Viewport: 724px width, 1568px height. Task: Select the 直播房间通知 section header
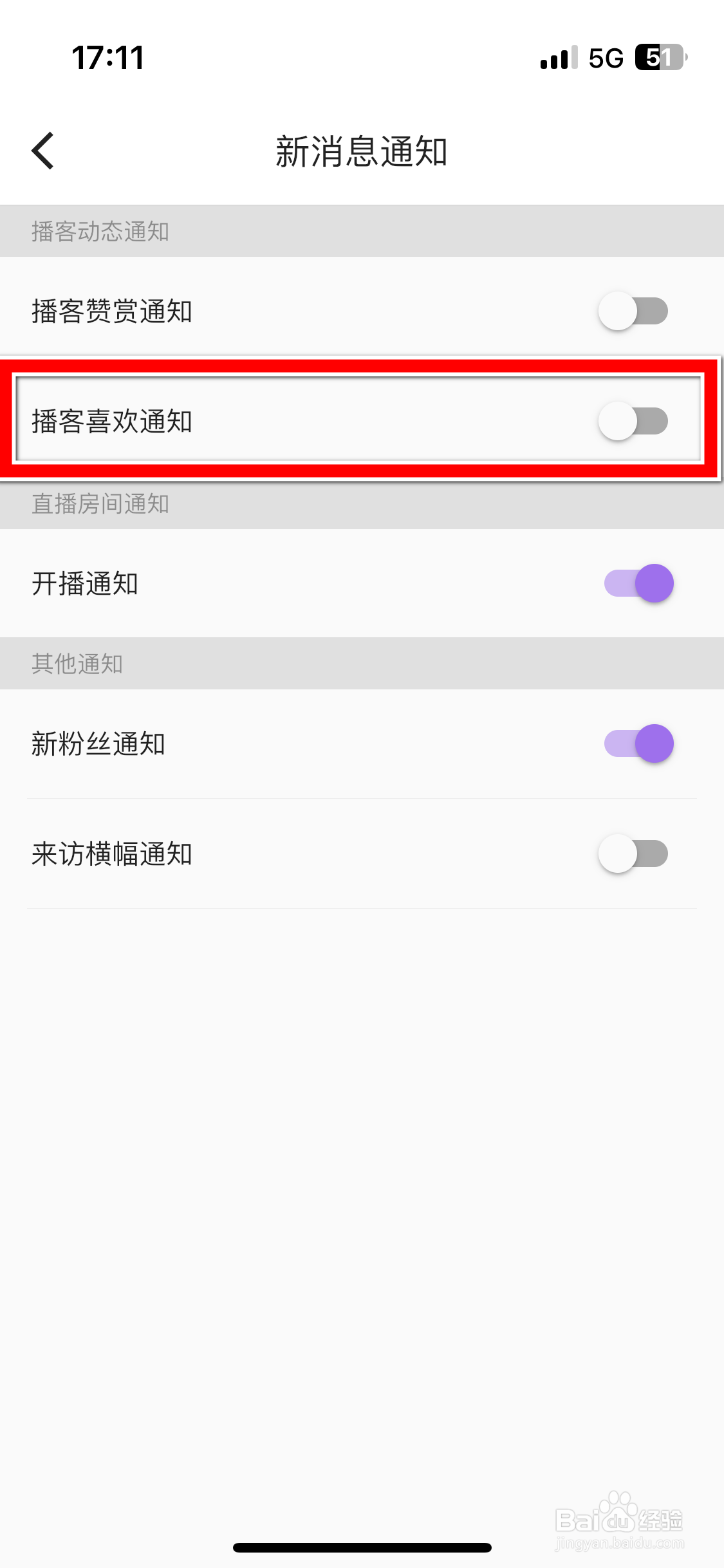(101, 505)
